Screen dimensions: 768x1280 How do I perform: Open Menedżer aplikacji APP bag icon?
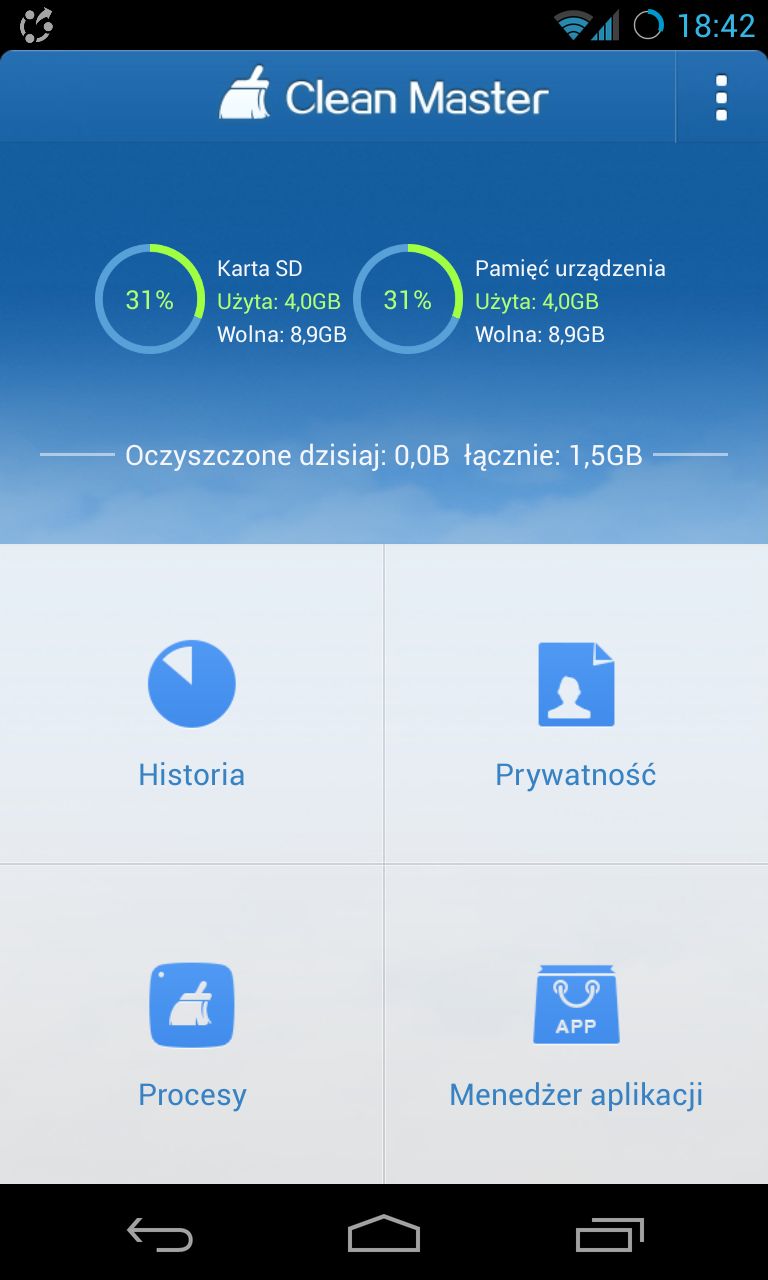click(575, 1004)
